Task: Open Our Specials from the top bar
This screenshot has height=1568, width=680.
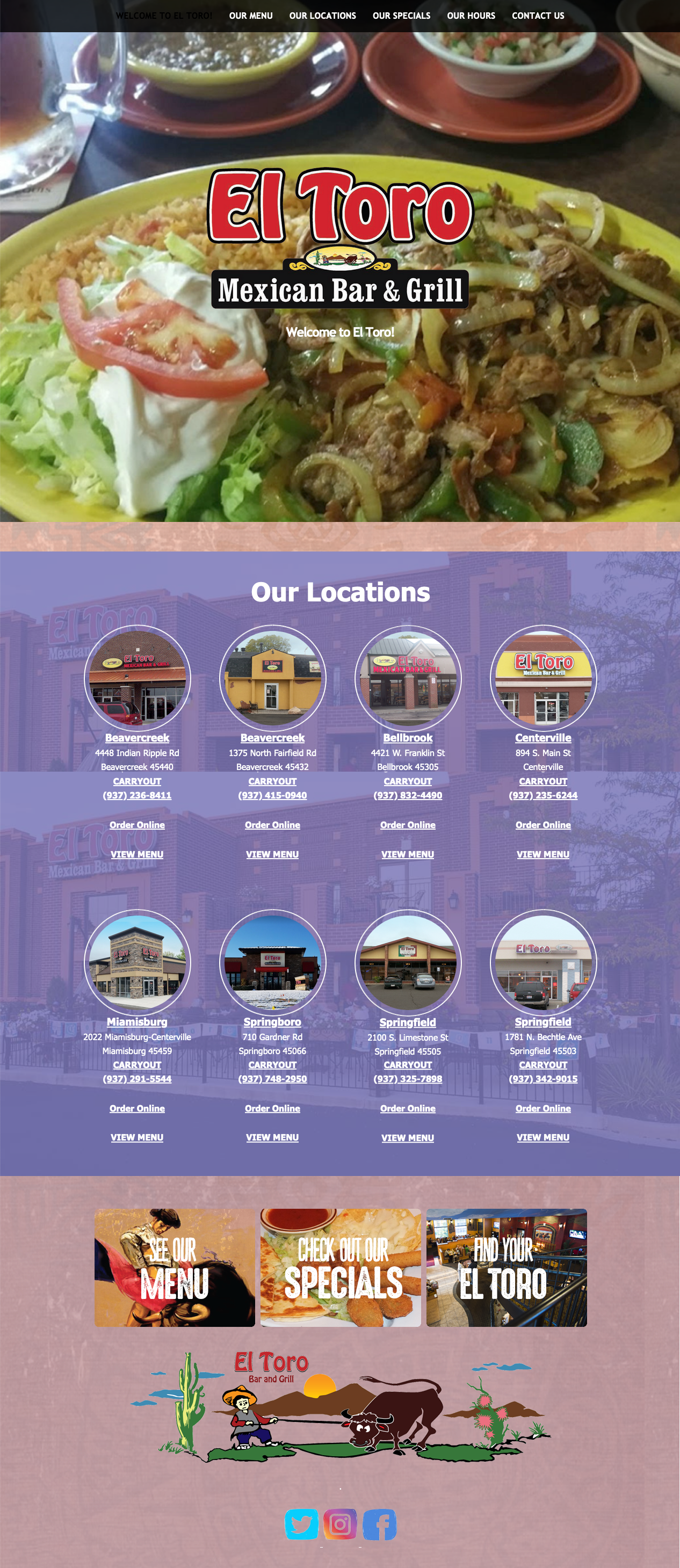Action: (x=401, y=16)
